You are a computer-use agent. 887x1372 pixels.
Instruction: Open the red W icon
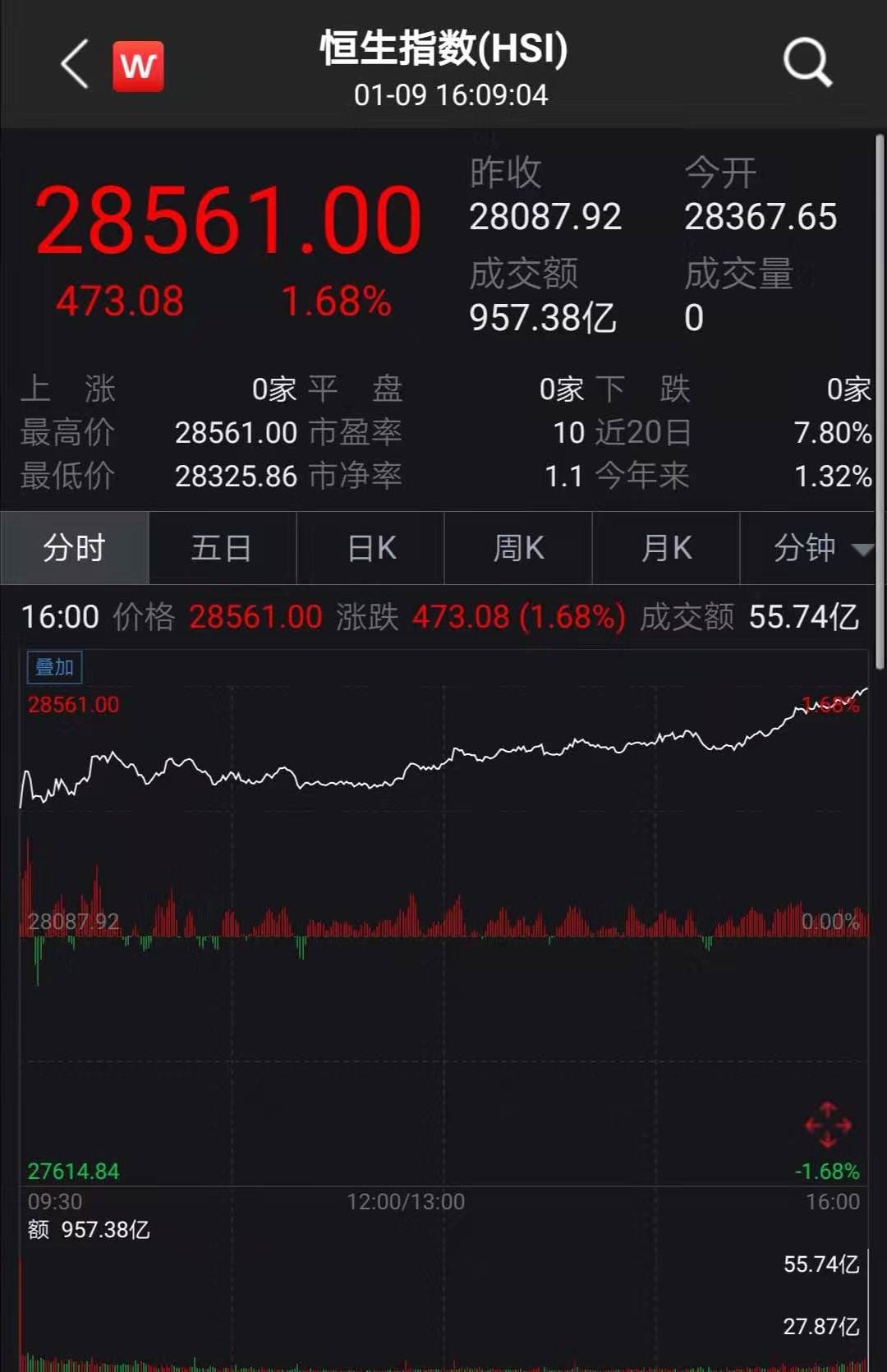coord(138,66)
